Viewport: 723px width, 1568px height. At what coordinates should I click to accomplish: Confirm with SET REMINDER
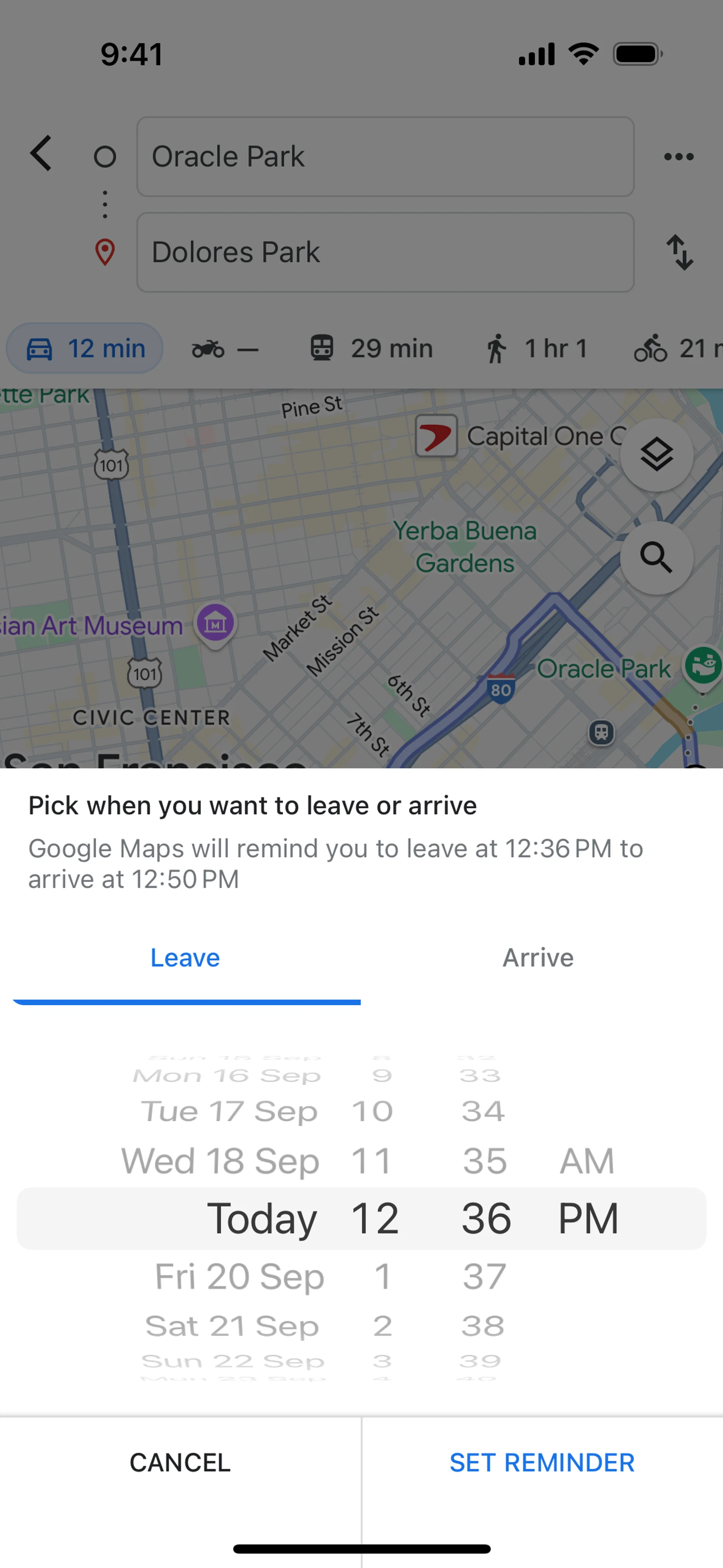541,1462
